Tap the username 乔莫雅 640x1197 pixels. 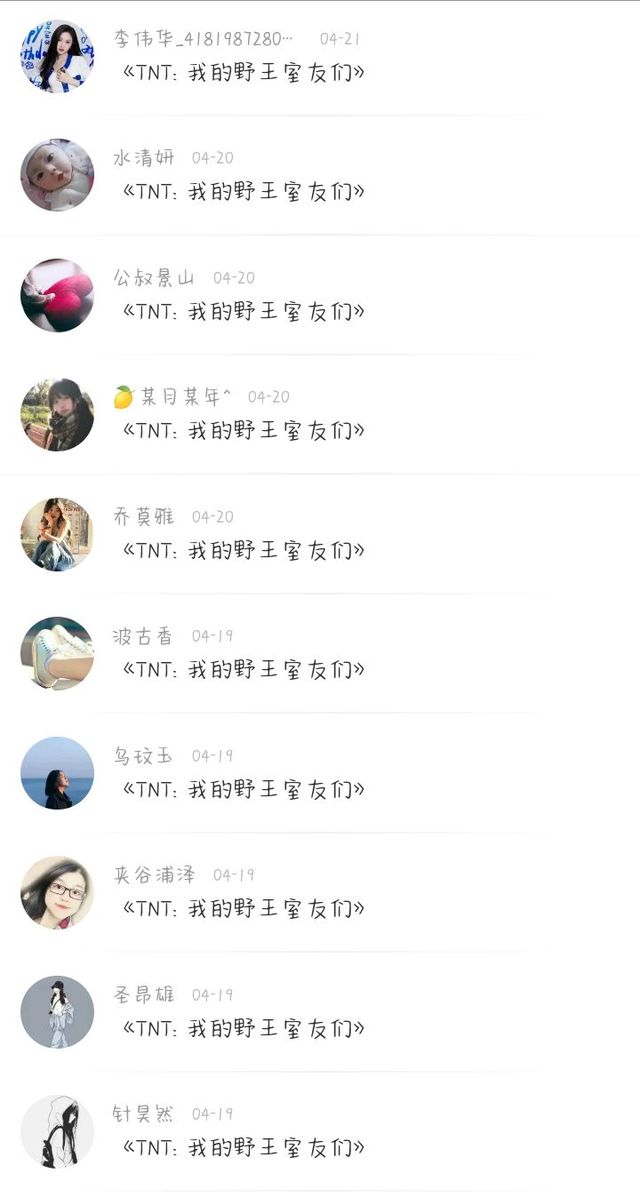[x=143, y=516]
